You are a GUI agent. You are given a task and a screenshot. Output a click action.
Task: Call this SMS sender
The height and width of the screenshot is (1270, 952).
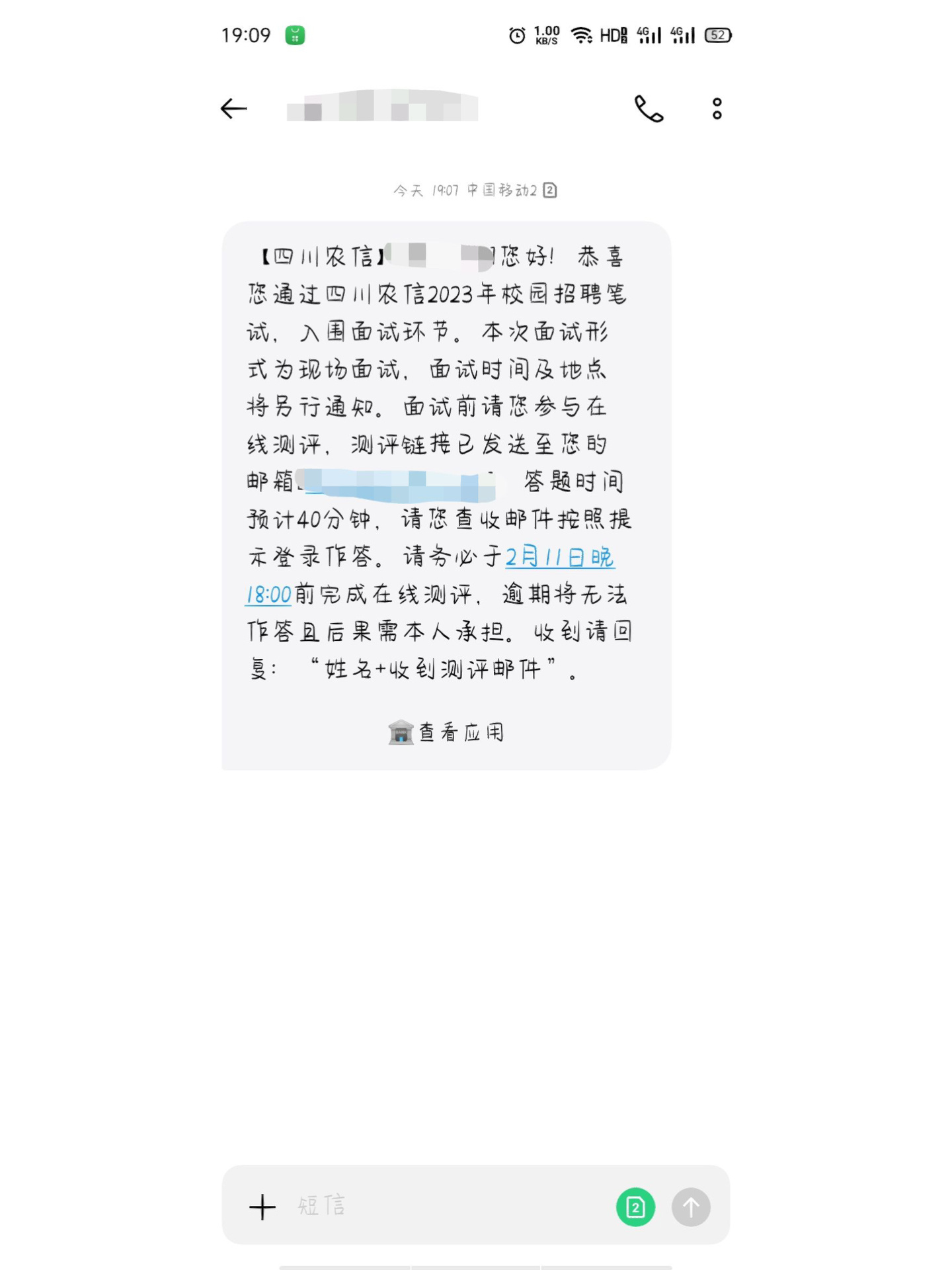[649, 109]
